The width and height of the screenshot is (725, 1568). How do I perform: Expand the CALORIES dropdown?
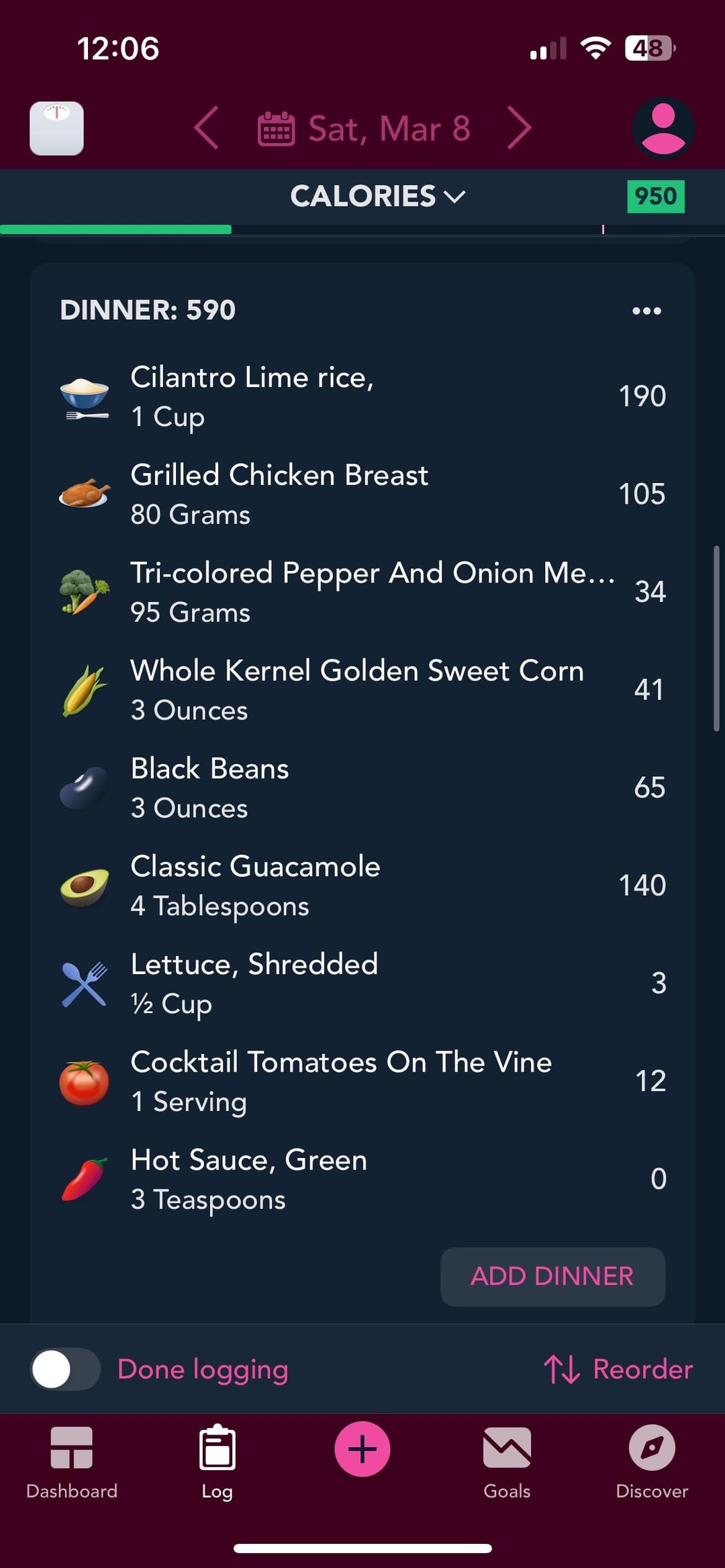click(x=378, y=197)
